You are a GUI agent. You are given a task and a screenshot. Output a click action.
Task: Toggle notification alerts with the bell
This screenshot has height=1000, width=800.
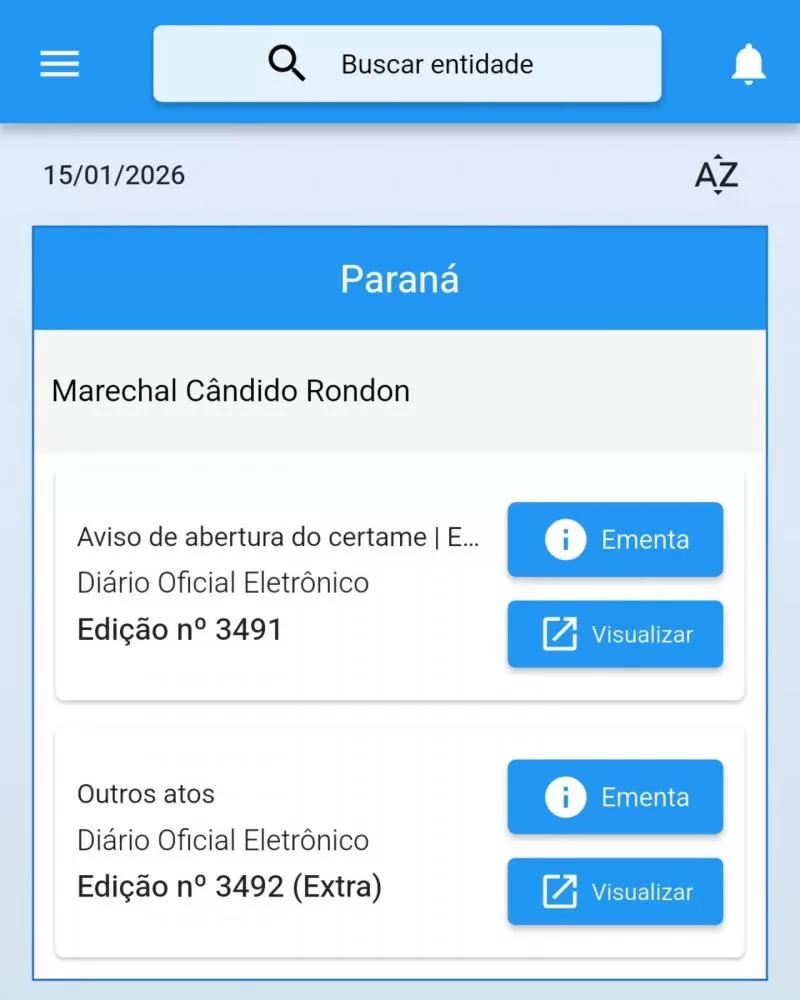click(749, 63)
